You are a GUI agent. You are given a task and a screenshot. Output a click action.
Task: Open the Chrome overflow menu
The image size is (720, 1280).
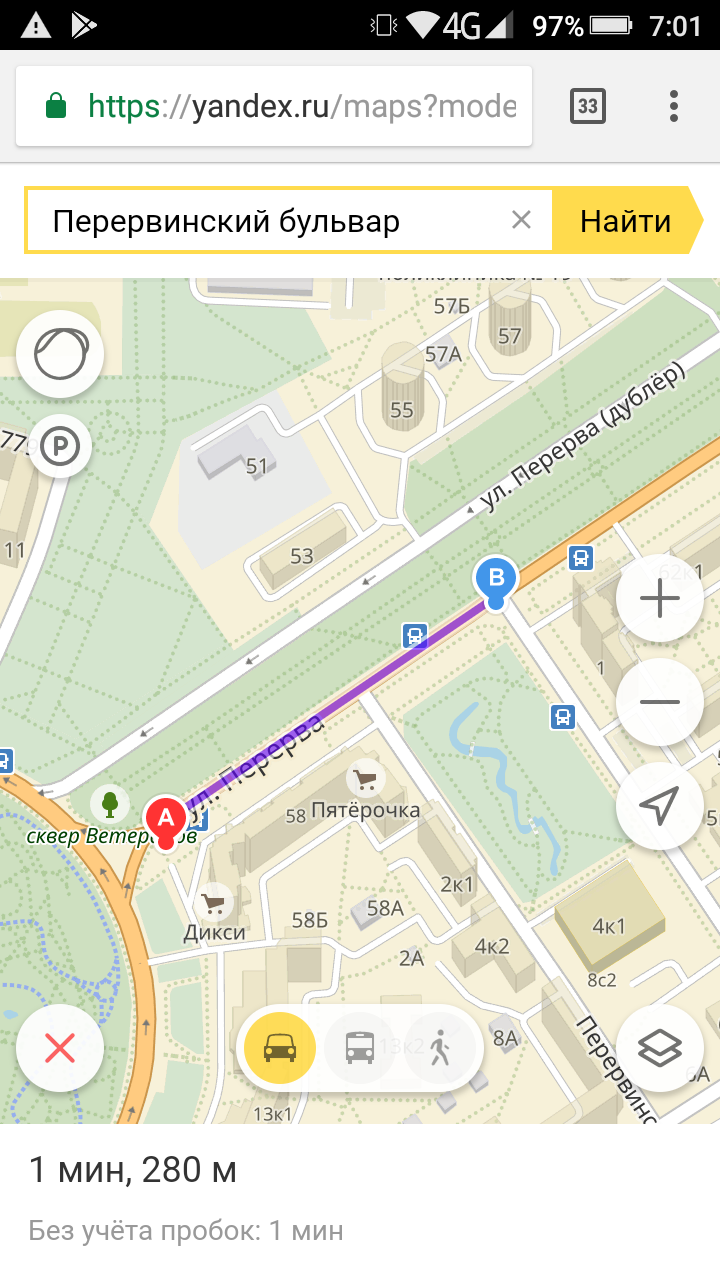click(x=674, y=106)
